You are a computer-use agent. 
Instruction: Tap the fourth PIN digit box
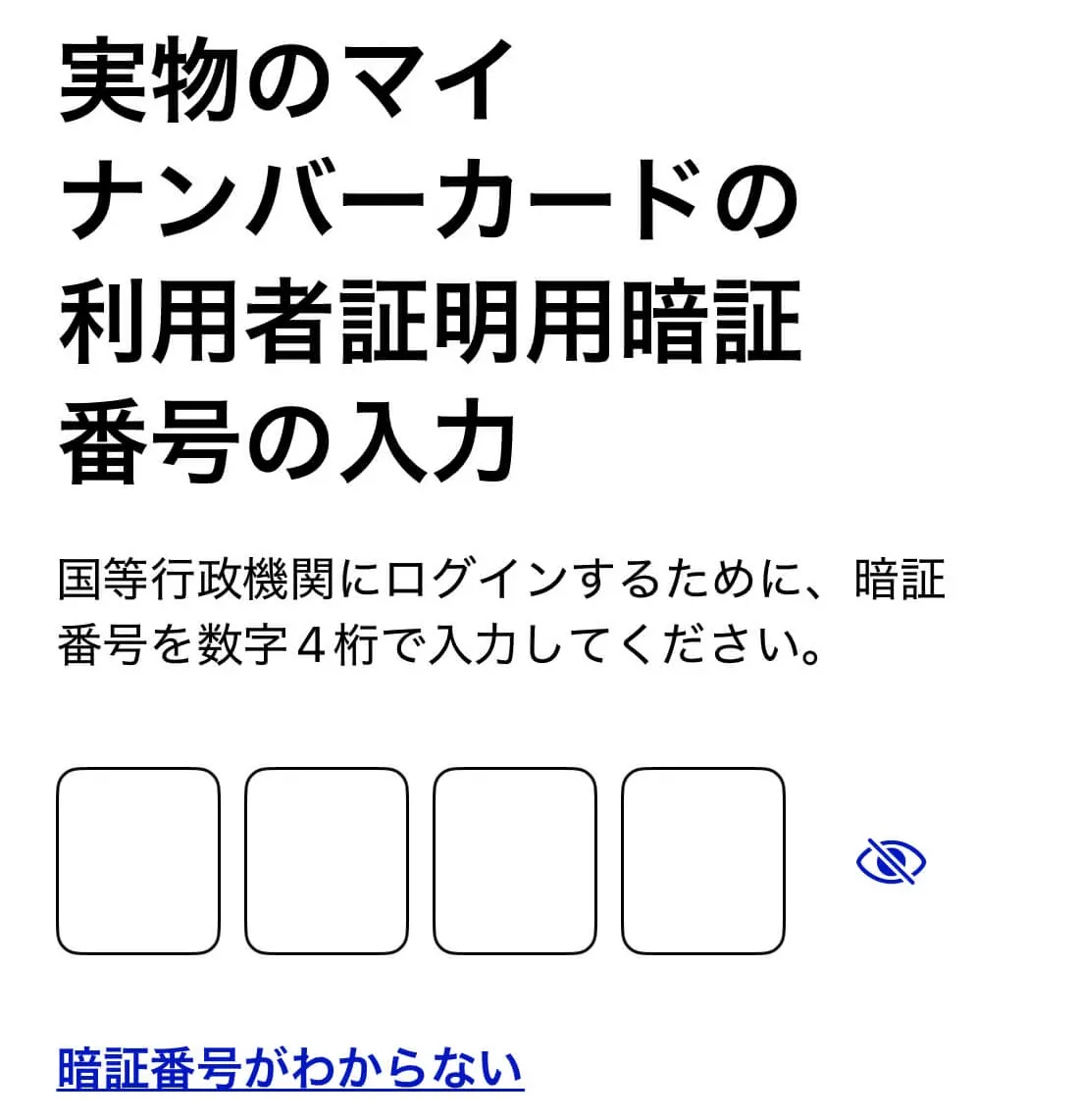(x=703, y=861)
